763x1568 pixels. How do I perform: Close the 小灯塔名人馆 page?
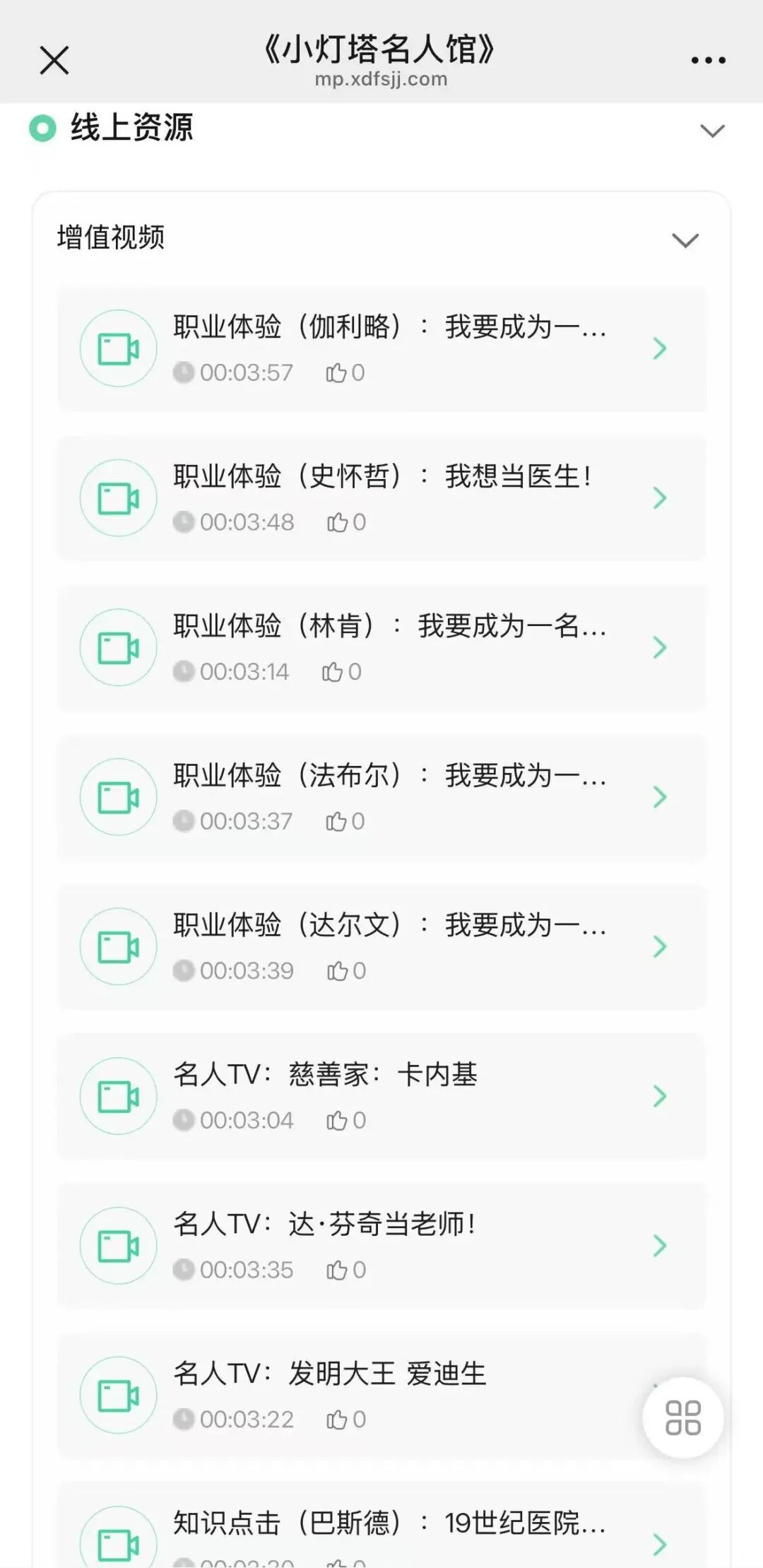(54, 60)
